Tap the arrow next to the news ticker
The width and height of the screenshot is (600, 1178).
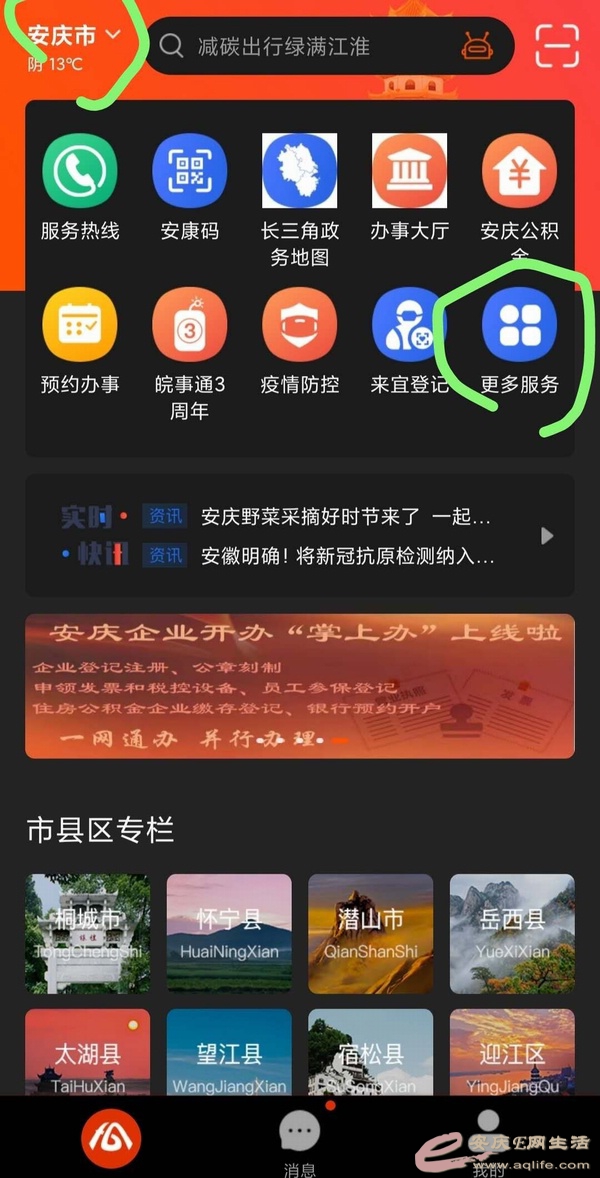[x=547, y=535]
